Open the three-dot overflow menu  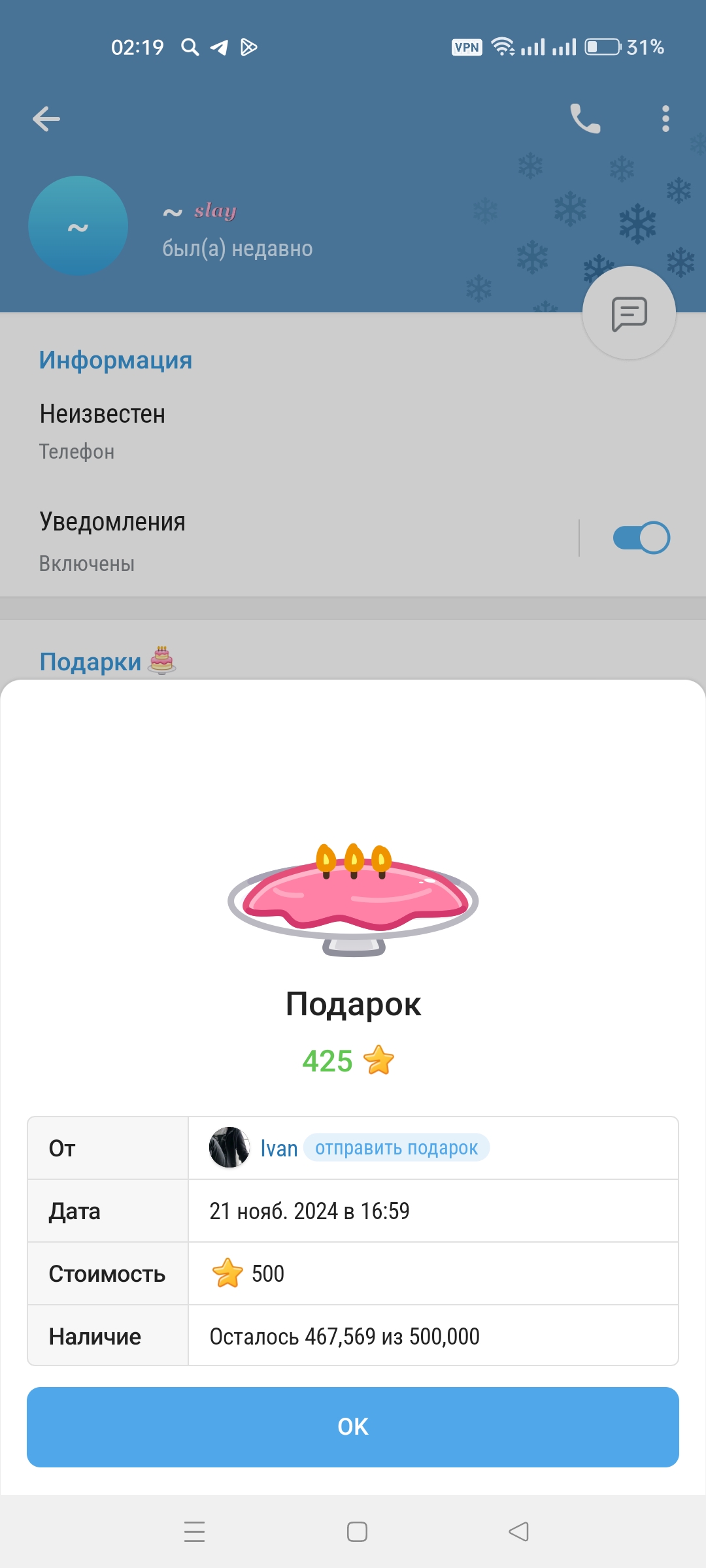[x=665, y=119]
